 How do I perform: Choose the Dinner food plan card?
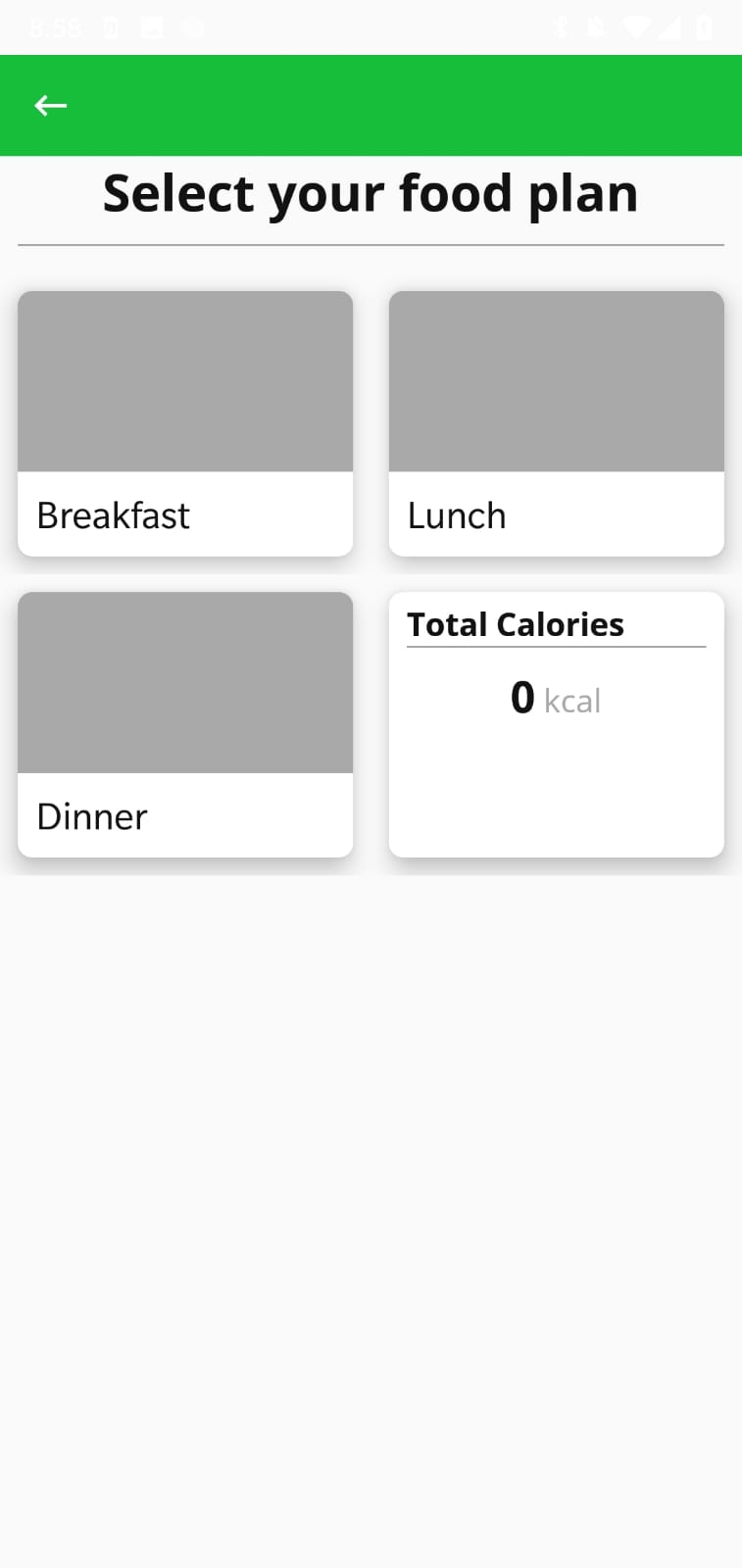pyautogui.click(x=185, y=724)
